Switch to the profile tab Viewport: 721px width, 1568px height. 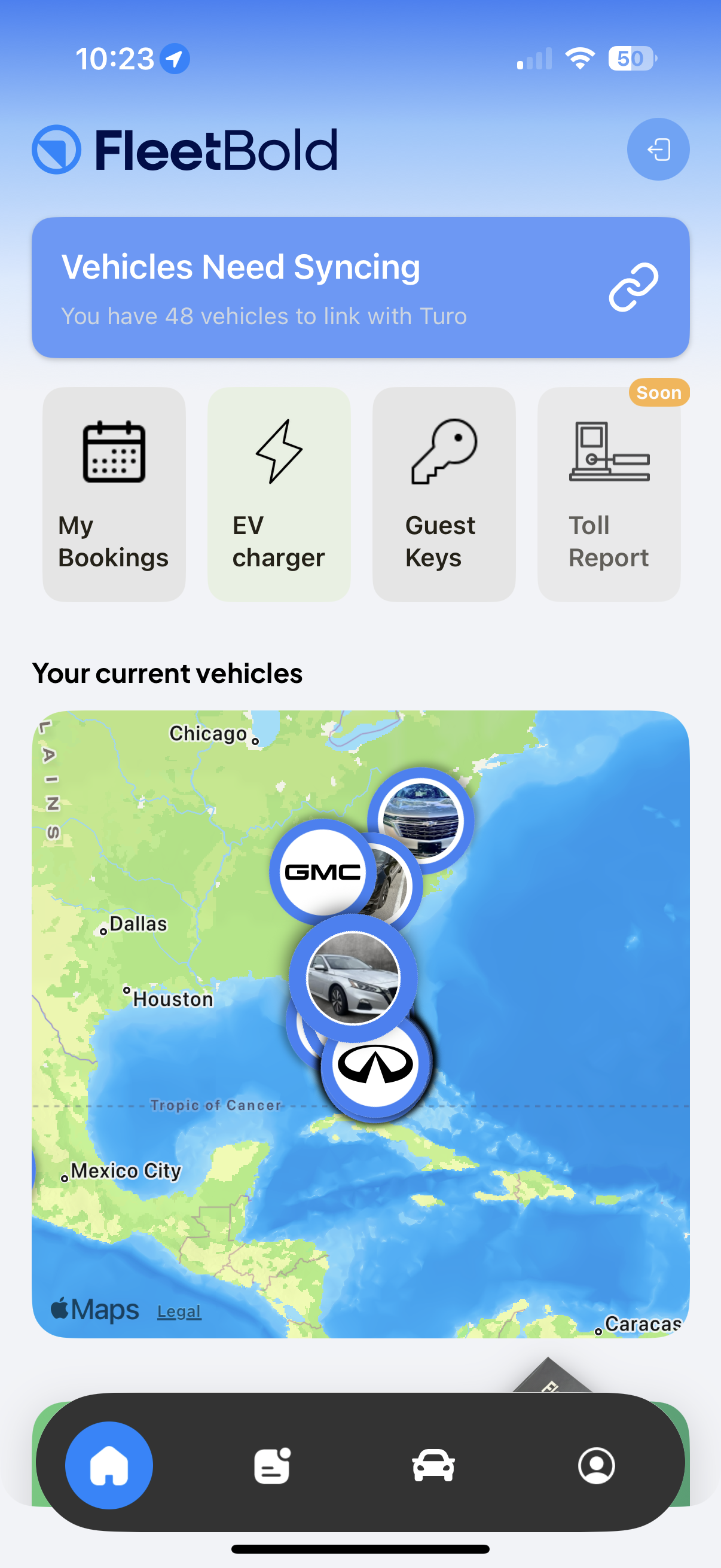pyautogui.click(x=596, y=1465)
